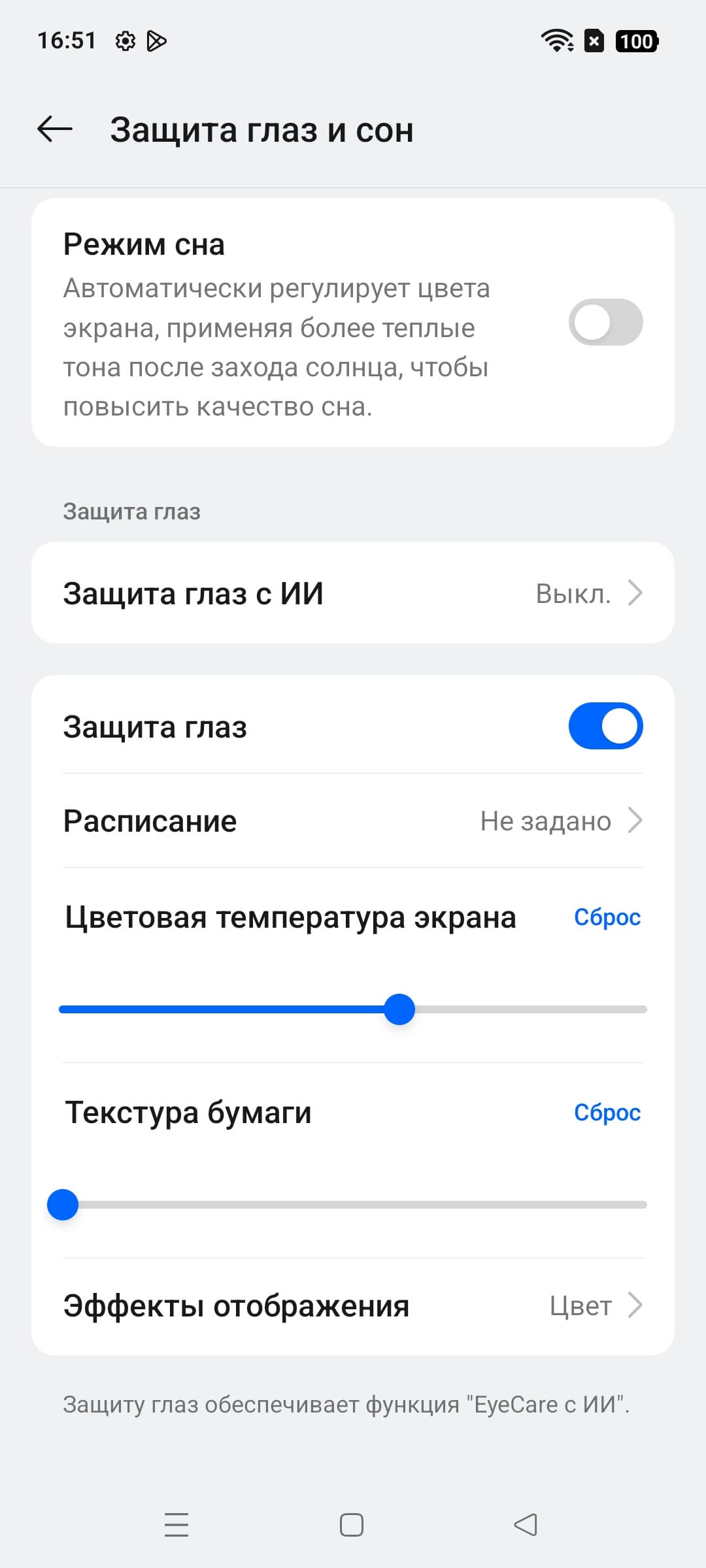
Task: Open the recent apps menu
Action: (176, 1525)
